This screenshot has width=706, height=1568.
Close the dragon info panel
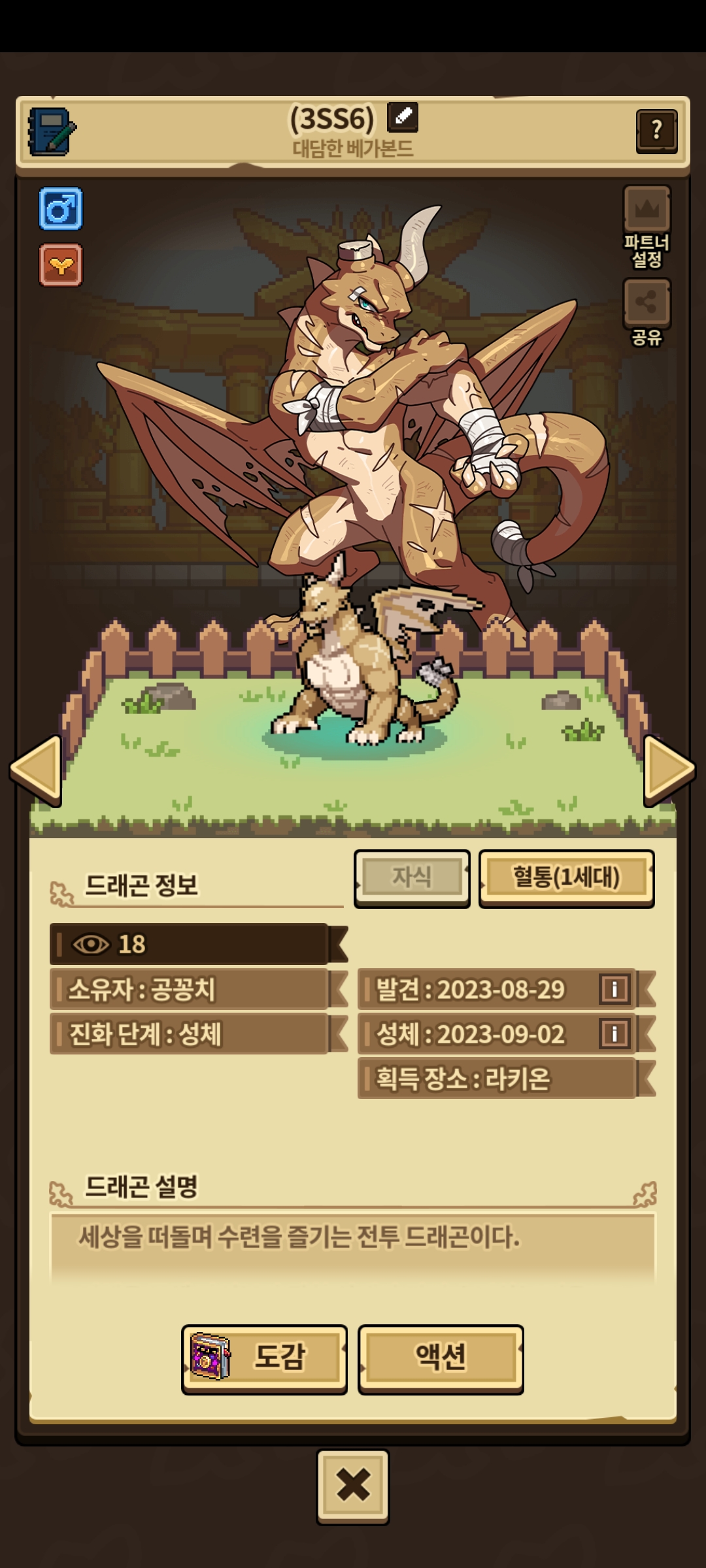[353, 1486]
